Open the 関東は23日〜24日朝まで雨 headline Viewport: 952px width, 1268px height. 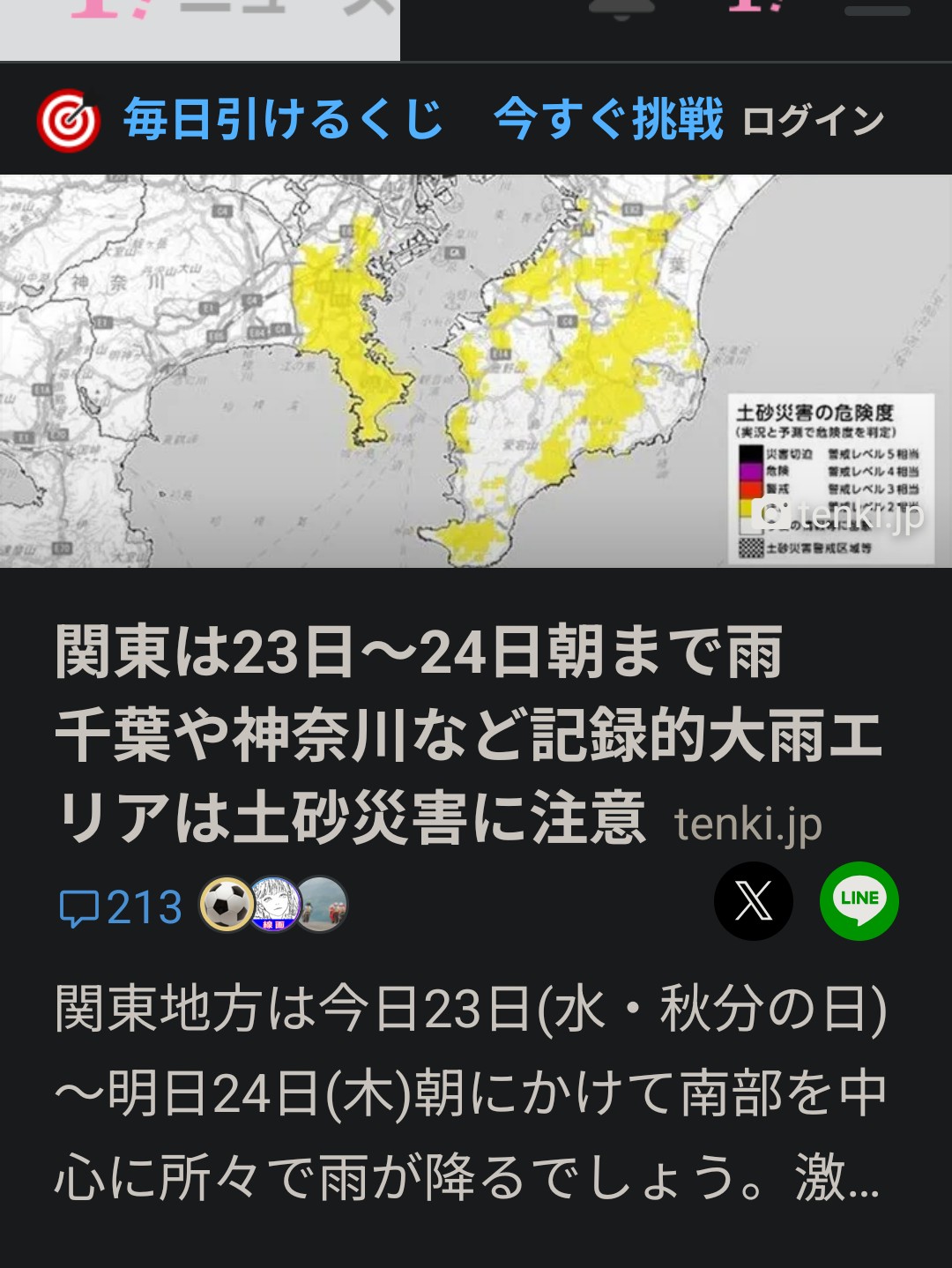pyautogui.click(x=469, y=735)
